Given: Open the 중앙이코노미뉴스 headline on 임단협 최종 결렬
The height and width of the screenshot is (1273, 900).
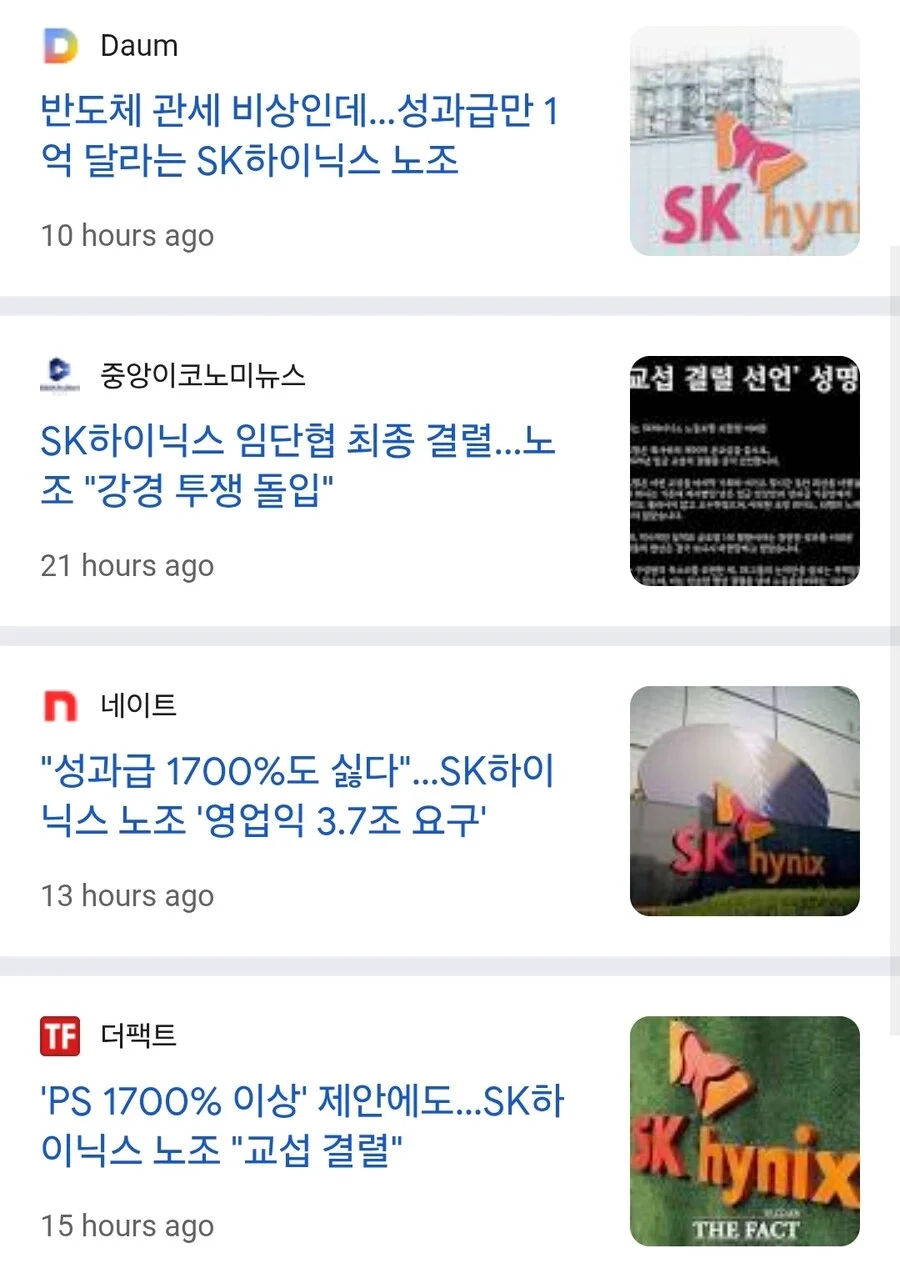Looking at the screenshot, I should click(298, 466).
